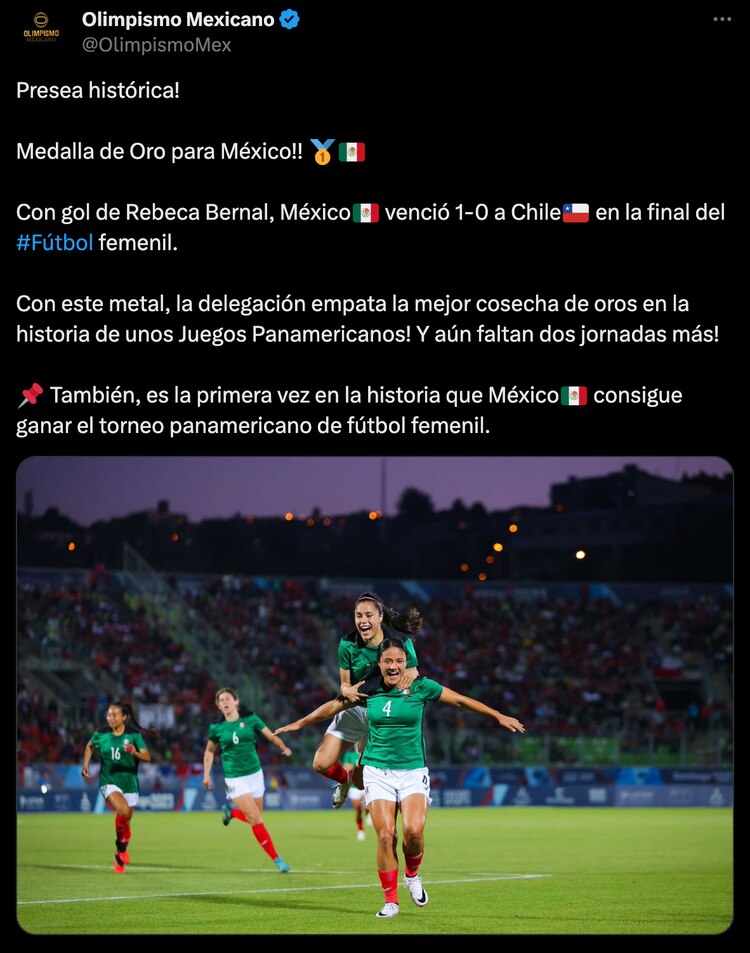Open the @OlimpismoMex handle
The height and width of the screenshot is (953, 750).
coord(156,45)
